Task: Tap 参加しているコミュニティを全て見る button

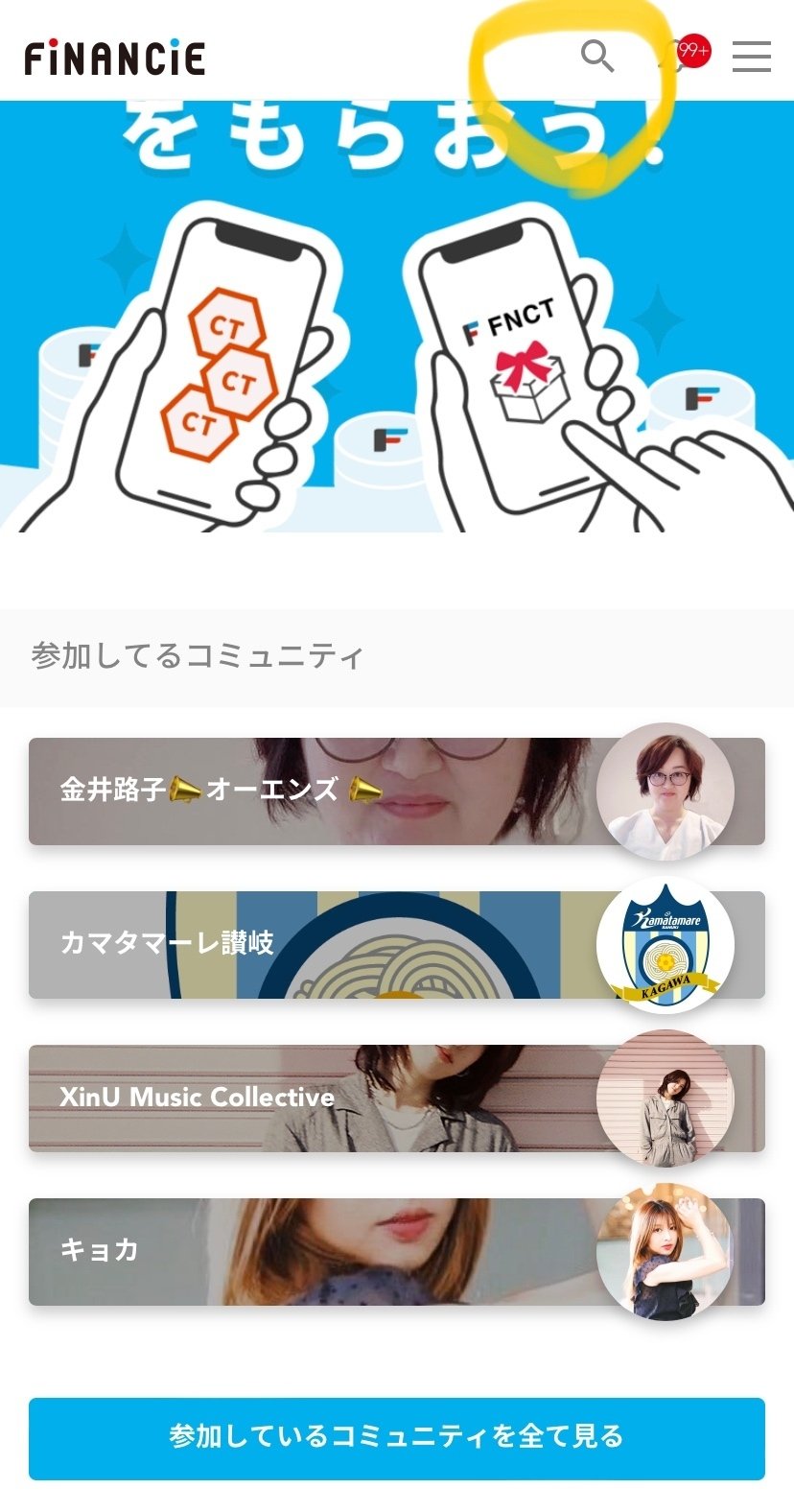Action: coord(397,1438)
